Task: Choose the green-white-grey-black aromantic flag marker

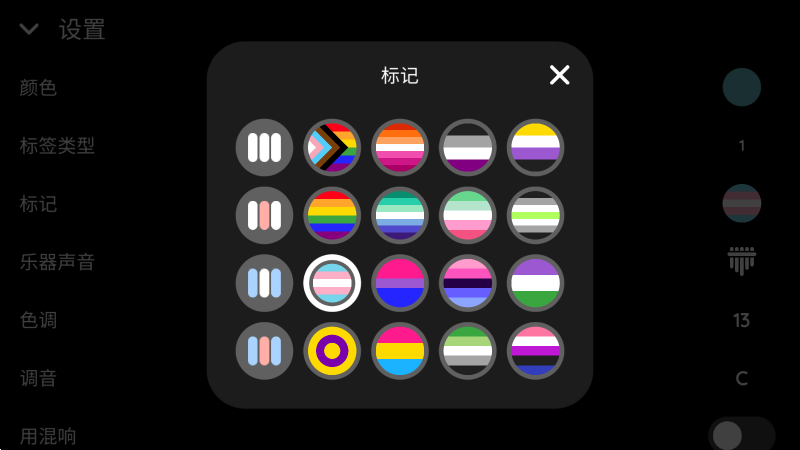Action: [x=467, y=351]
